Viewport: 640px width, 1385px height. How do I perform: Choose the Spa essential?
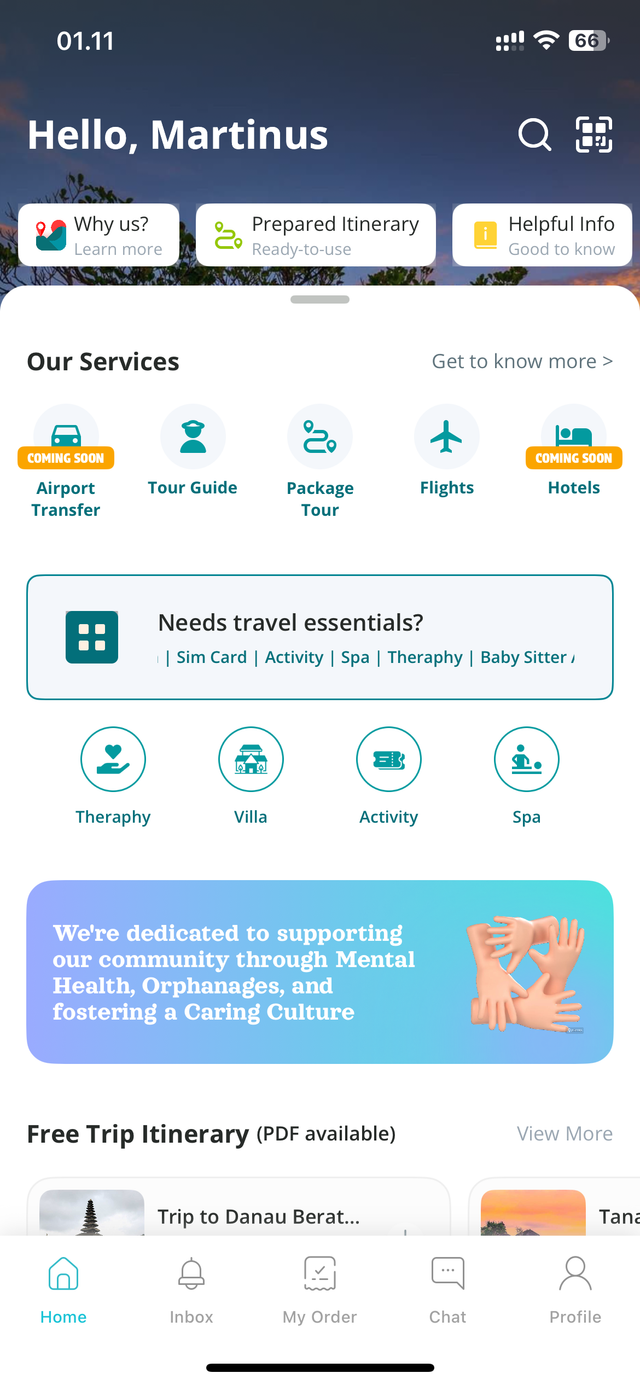point(527,775)
